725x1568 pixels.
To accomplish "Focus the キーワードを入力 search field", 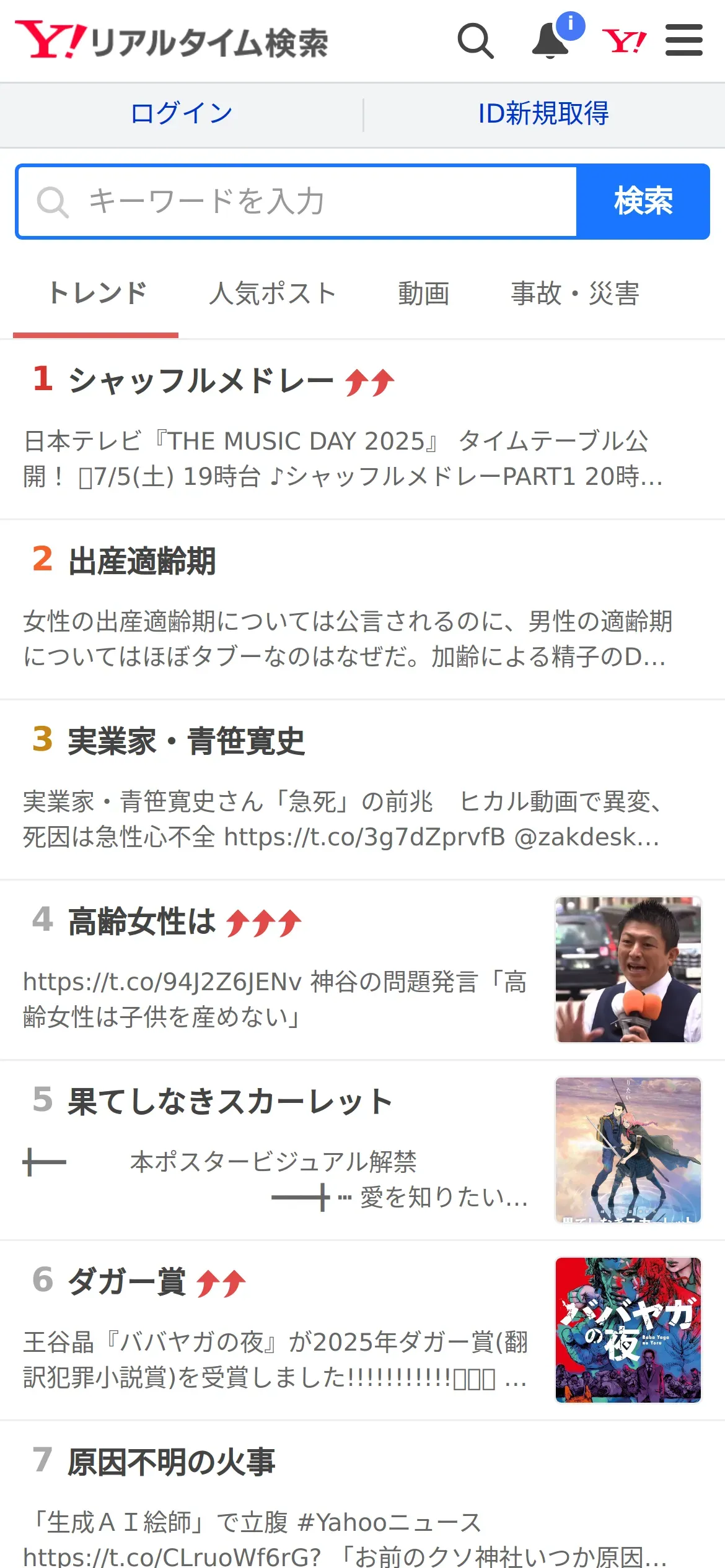I will click(297, 202).
